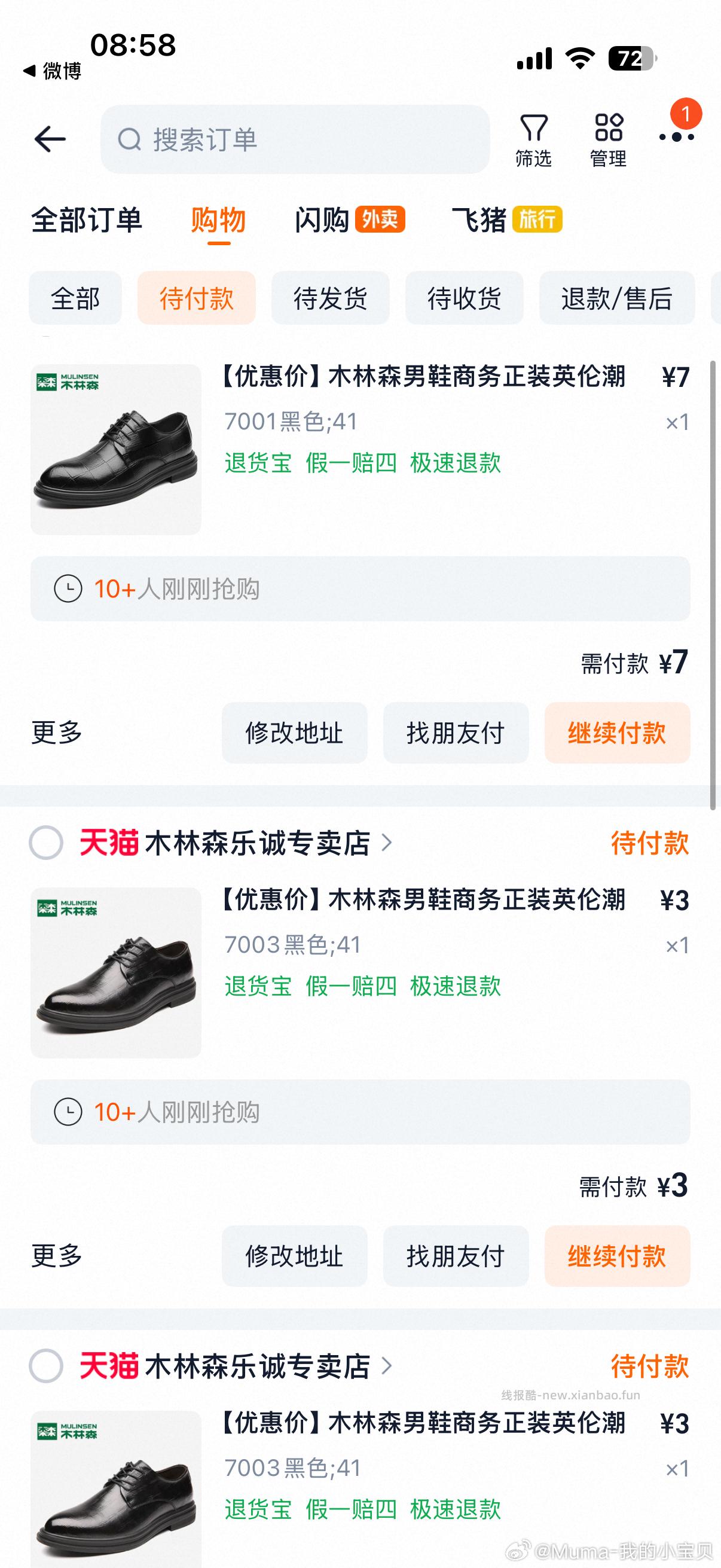This screenshot has width=721, height=1568.
Task: Switch to the 飞猪 tab
Action: [x=481, y=221]
